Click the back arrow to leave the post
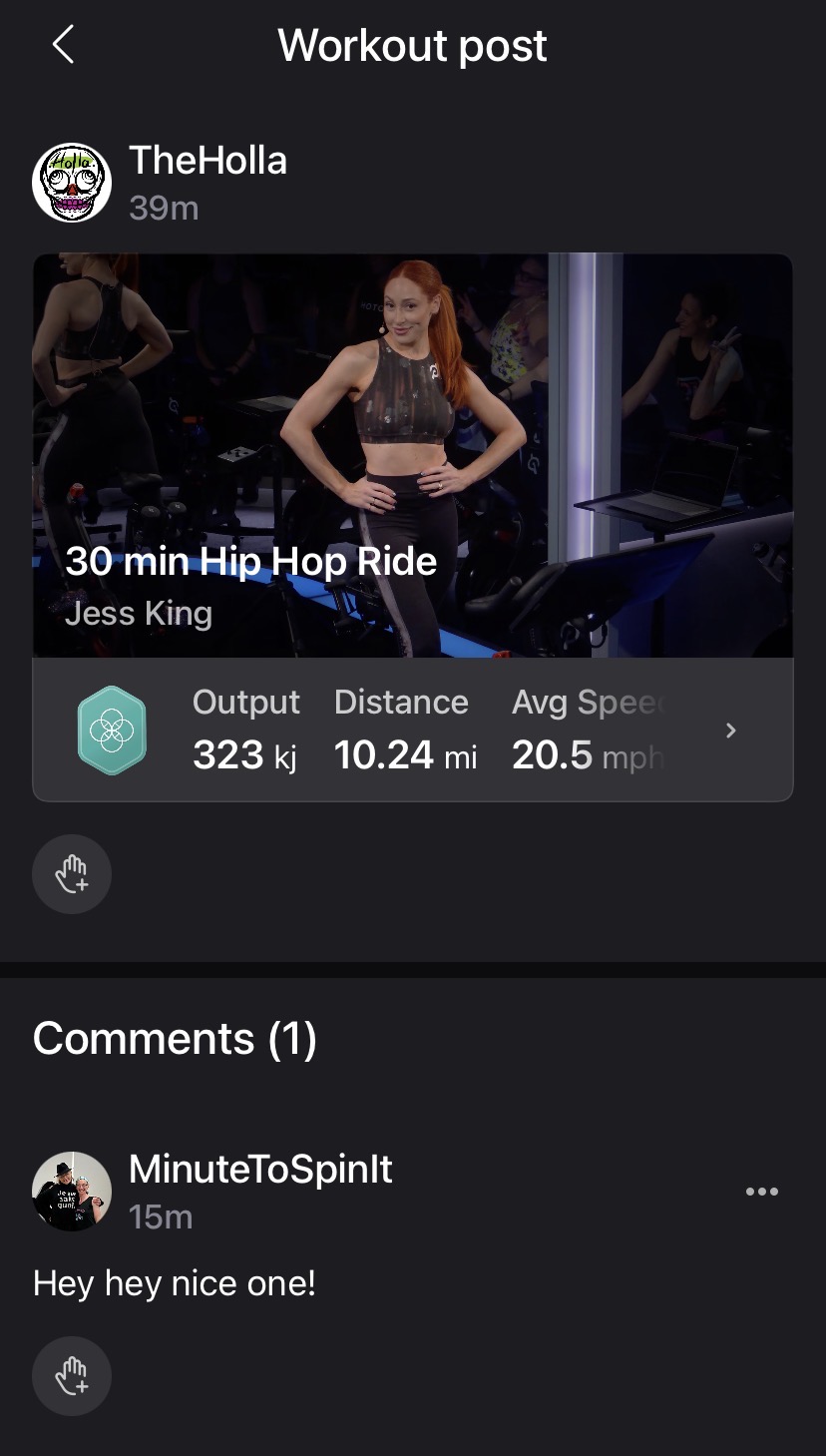The image size is (826, 1456). click(62, 45)
